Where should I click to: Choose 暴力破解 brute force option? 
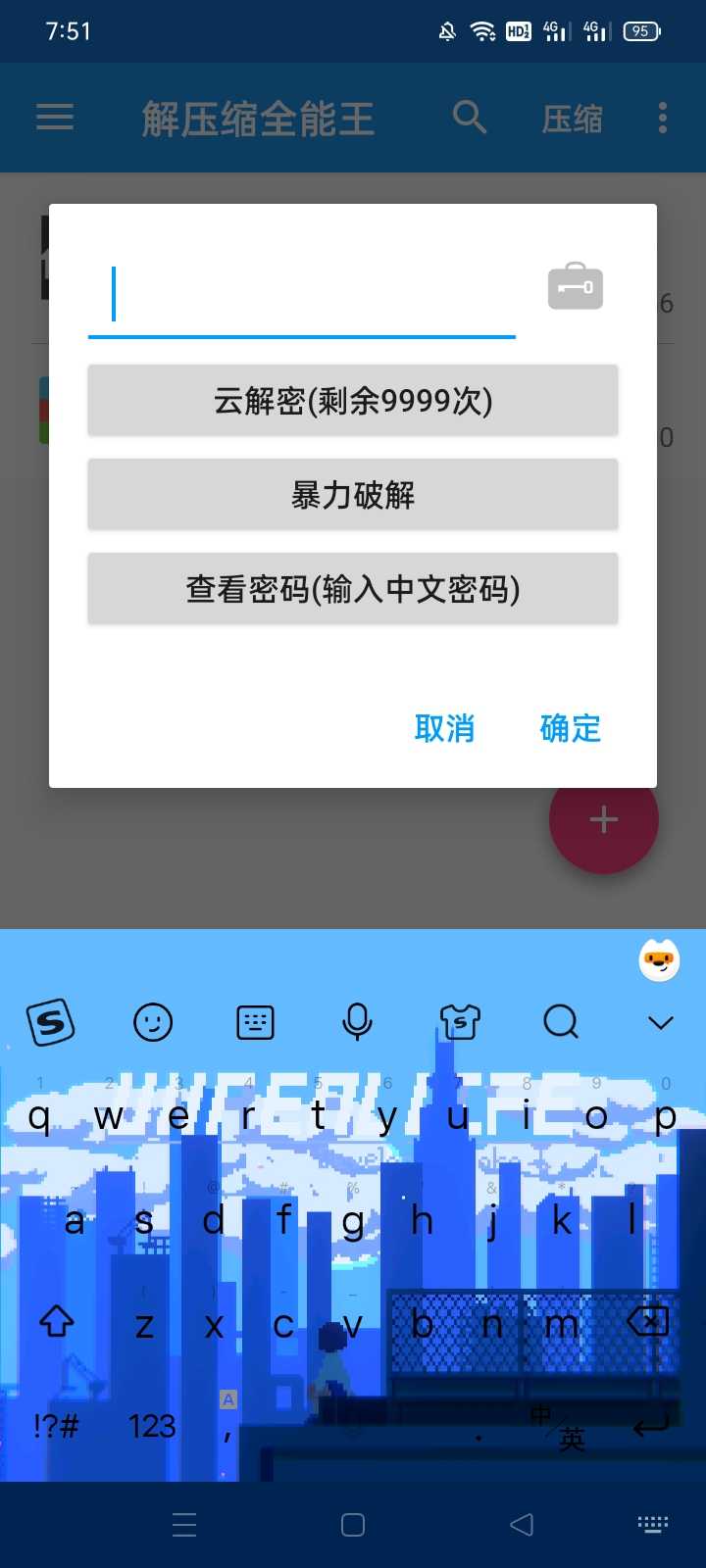353,495
